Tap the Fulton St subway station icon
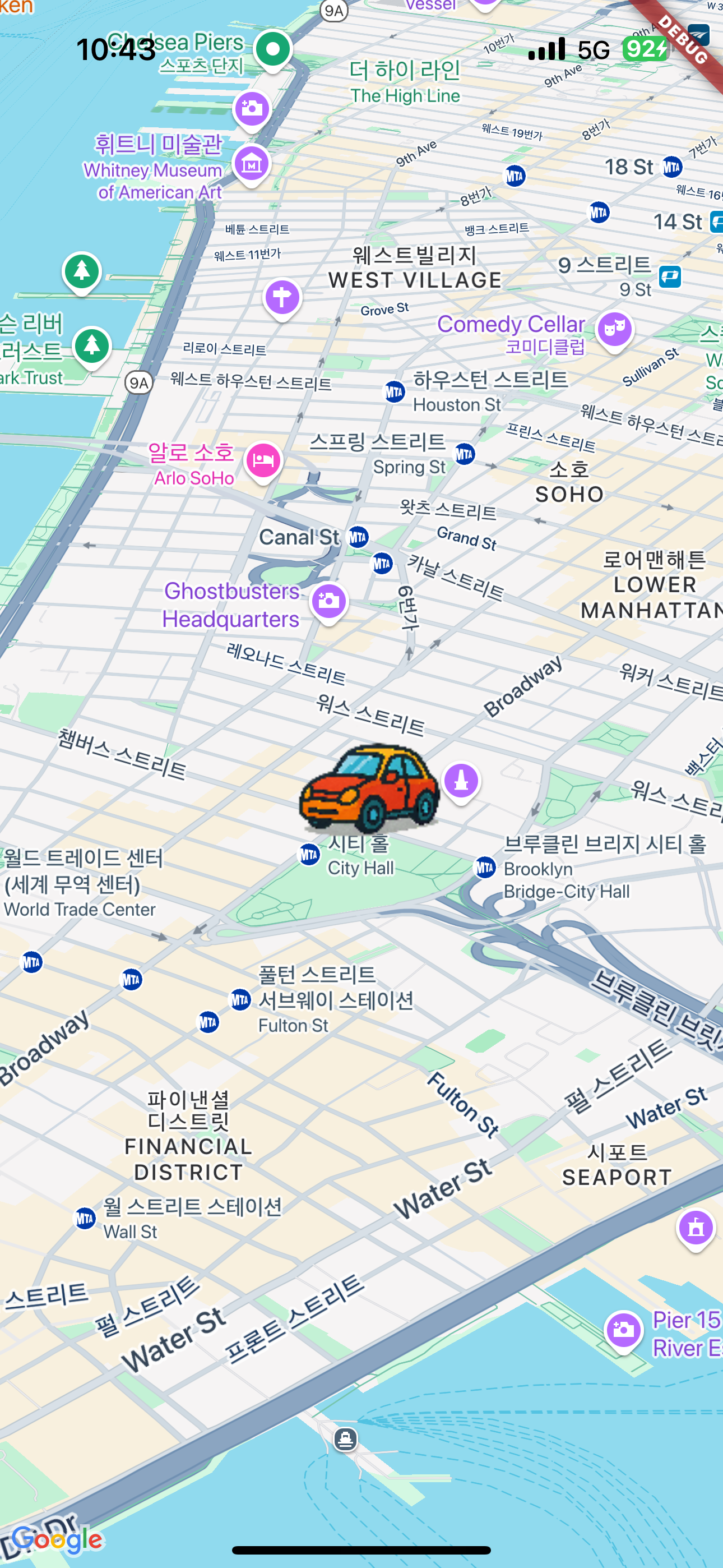 tap(240, 999)
